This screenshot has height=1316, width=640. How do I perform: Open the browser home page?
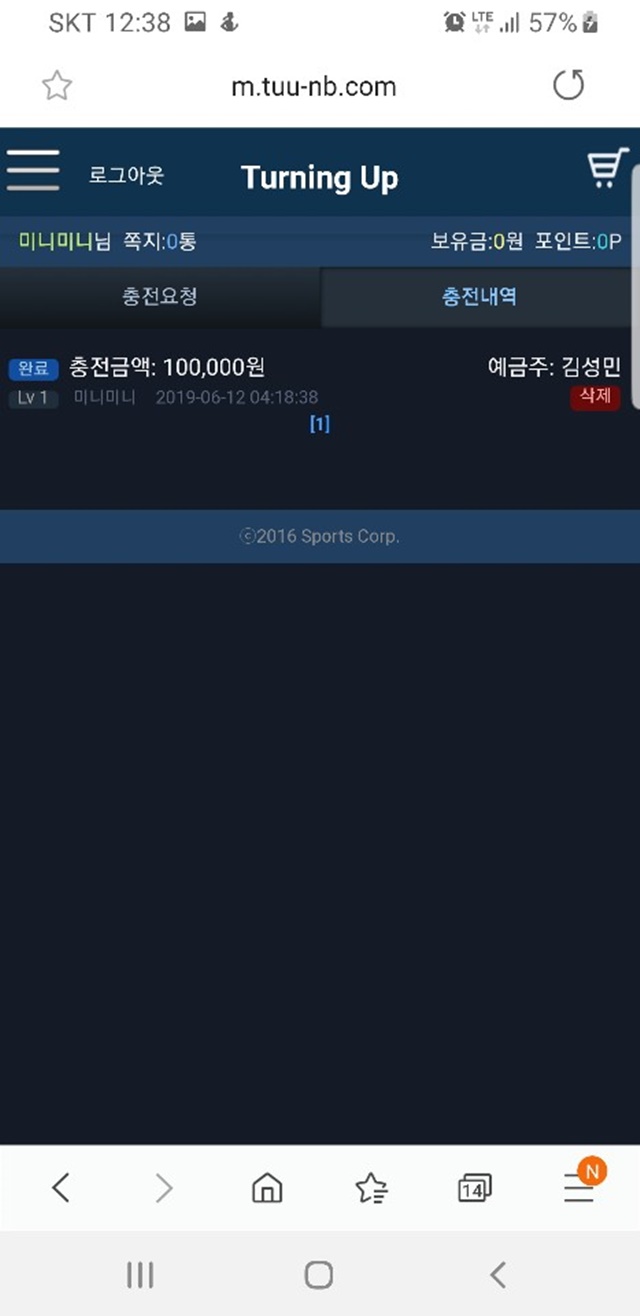[267, 1187]
